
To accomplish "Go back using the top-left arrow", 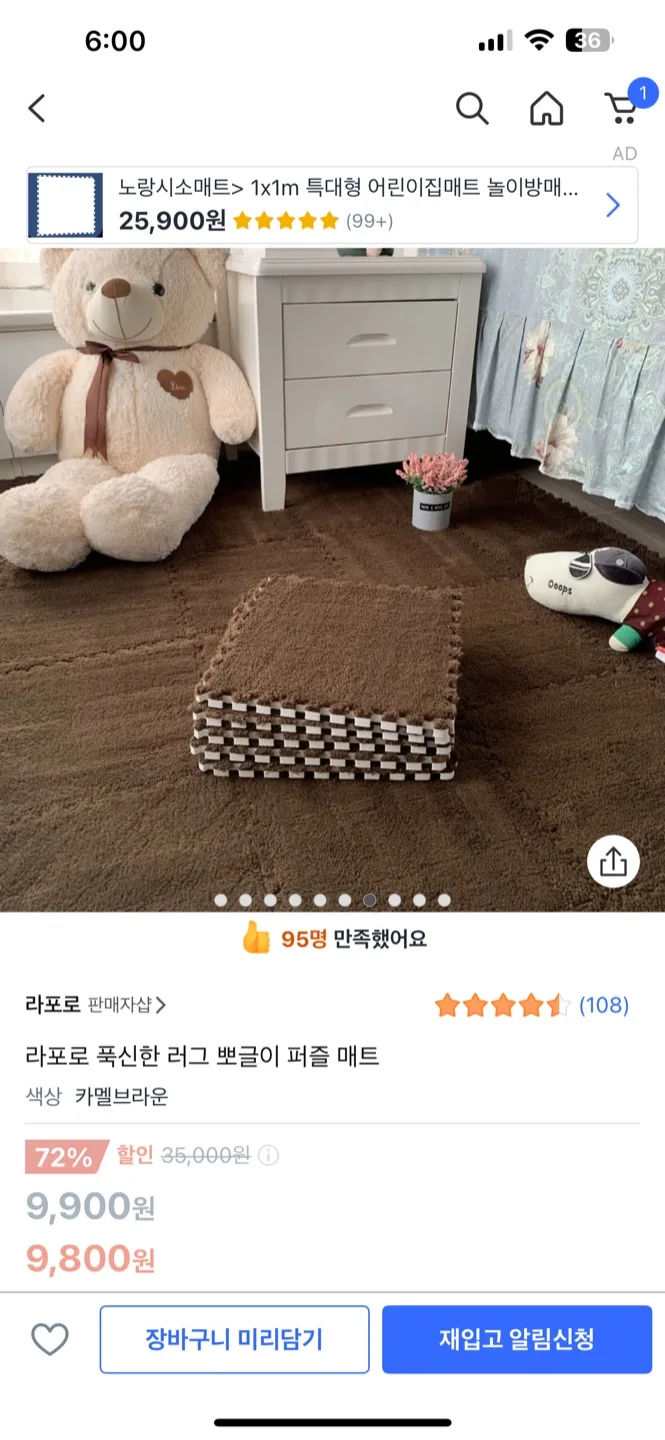I will coord(37,108).
